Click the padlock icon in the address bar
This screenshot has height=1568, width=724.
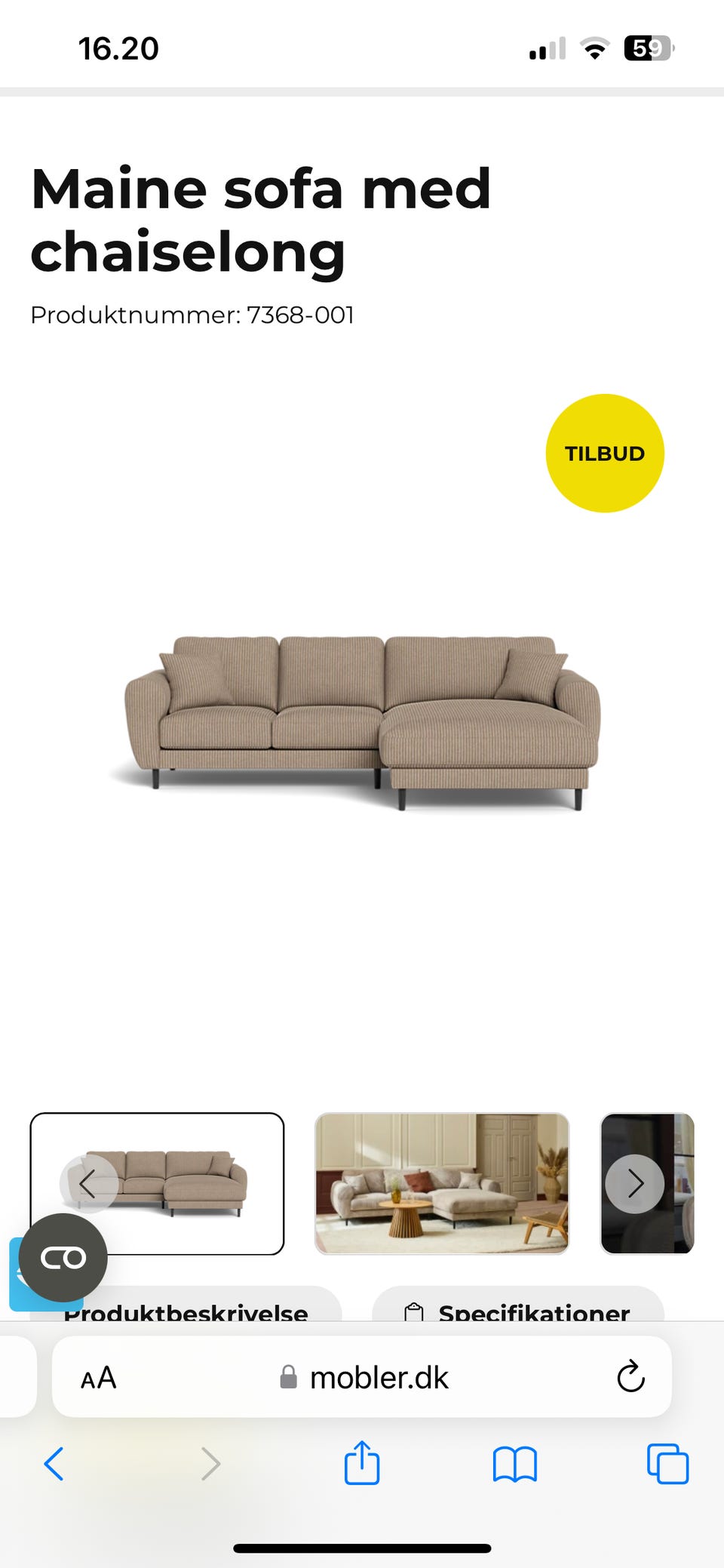coord(289,1376)
